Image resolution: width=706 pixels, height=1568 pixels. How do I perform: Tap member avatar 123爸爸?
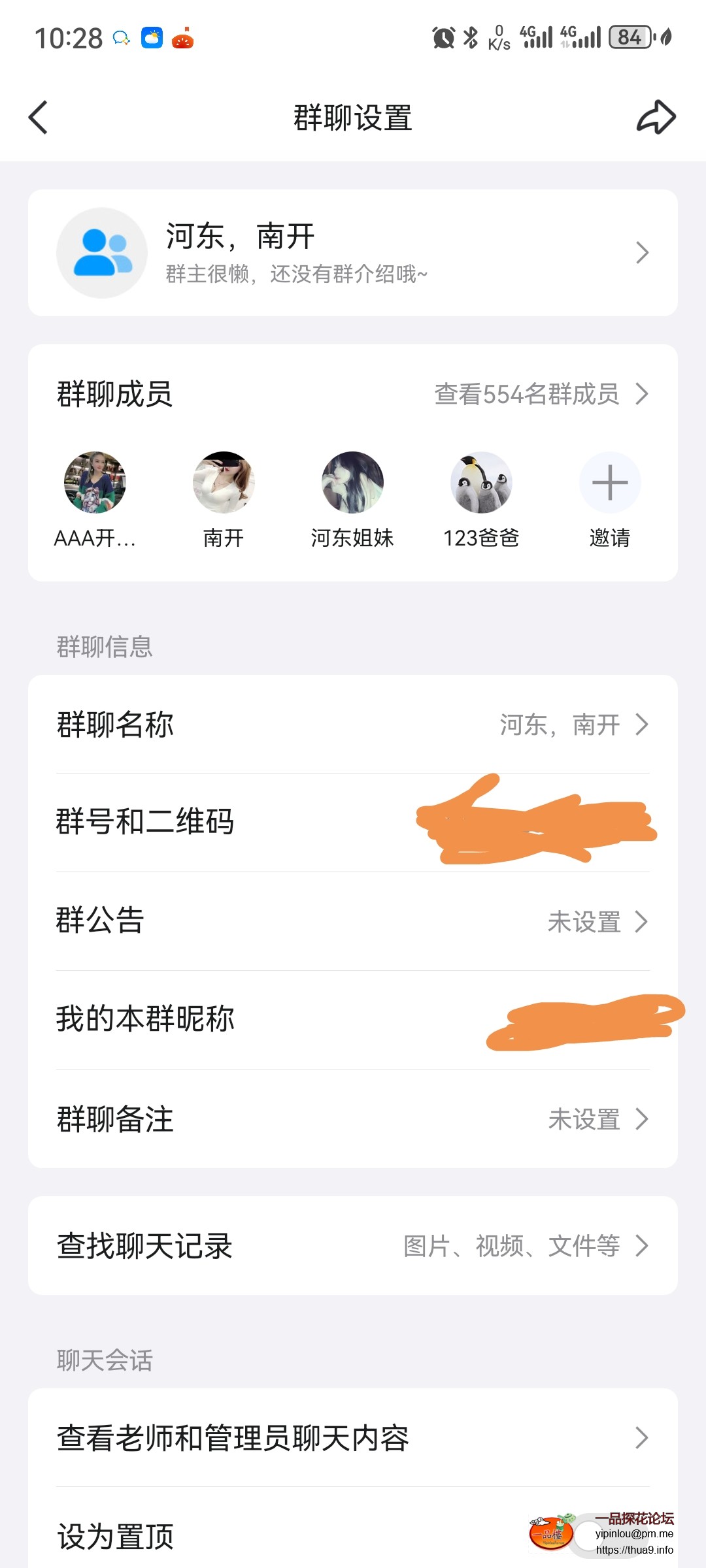coord(481,482)
